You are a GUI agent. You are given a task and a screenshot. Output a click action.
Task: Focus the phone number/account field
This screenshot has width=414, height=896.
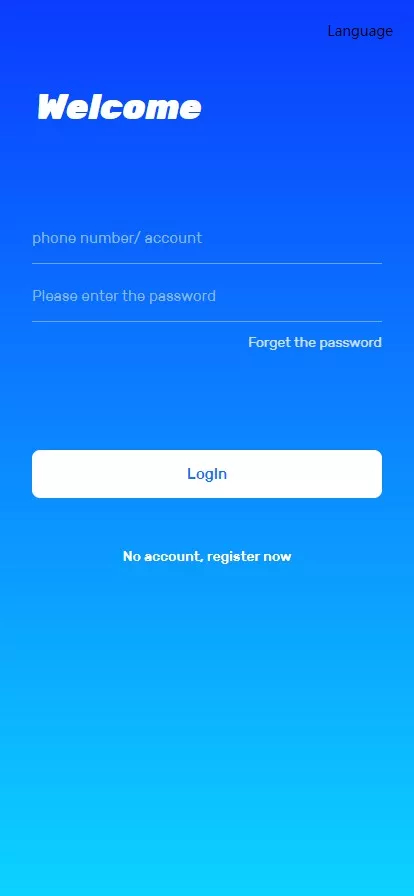click(207, 238)
